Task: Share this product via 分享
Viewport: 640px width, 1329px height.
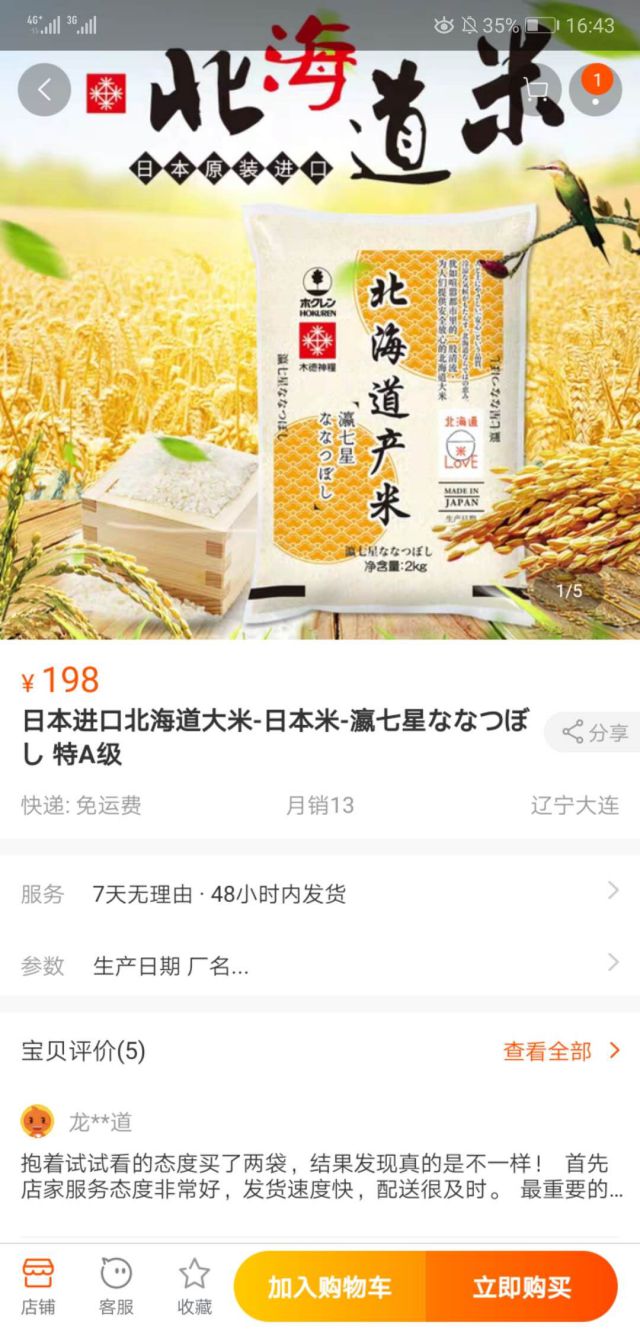Action: (595, 732)
